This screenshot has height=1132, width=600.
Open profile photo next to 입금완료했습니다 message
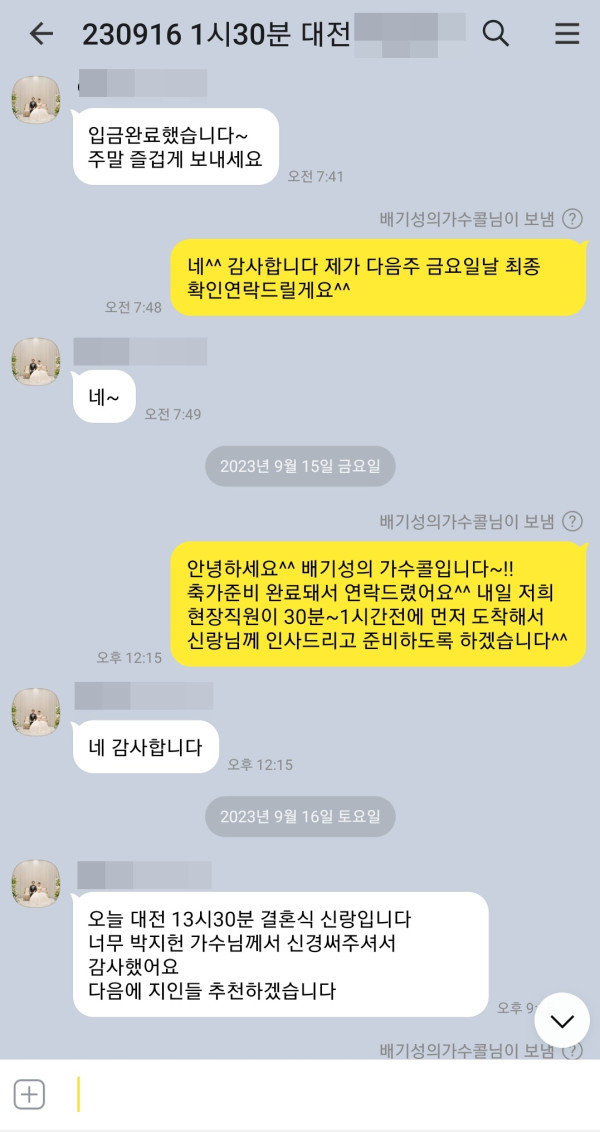point(36,100)
